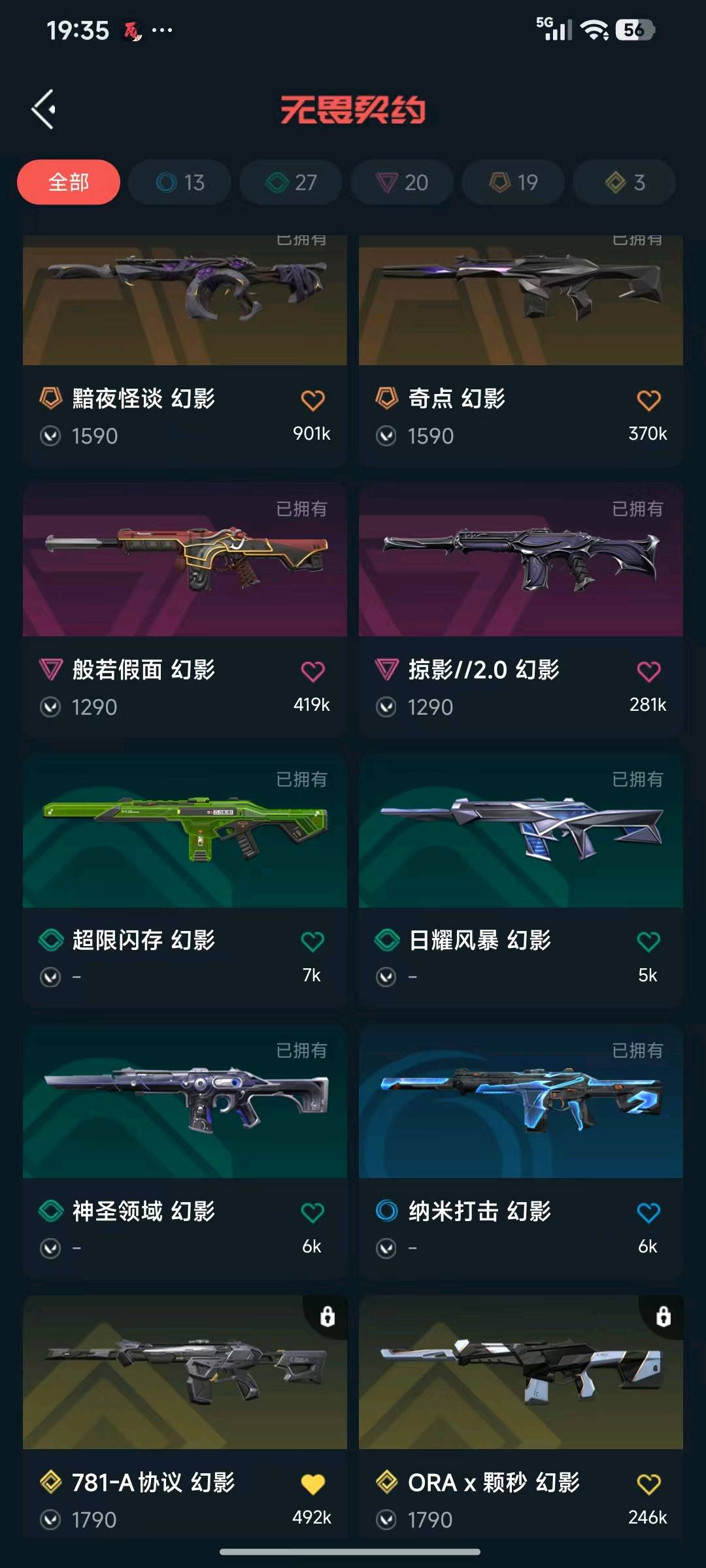
Task: Filter by the orange tier showing 19
Action: [x=513, y=182]
